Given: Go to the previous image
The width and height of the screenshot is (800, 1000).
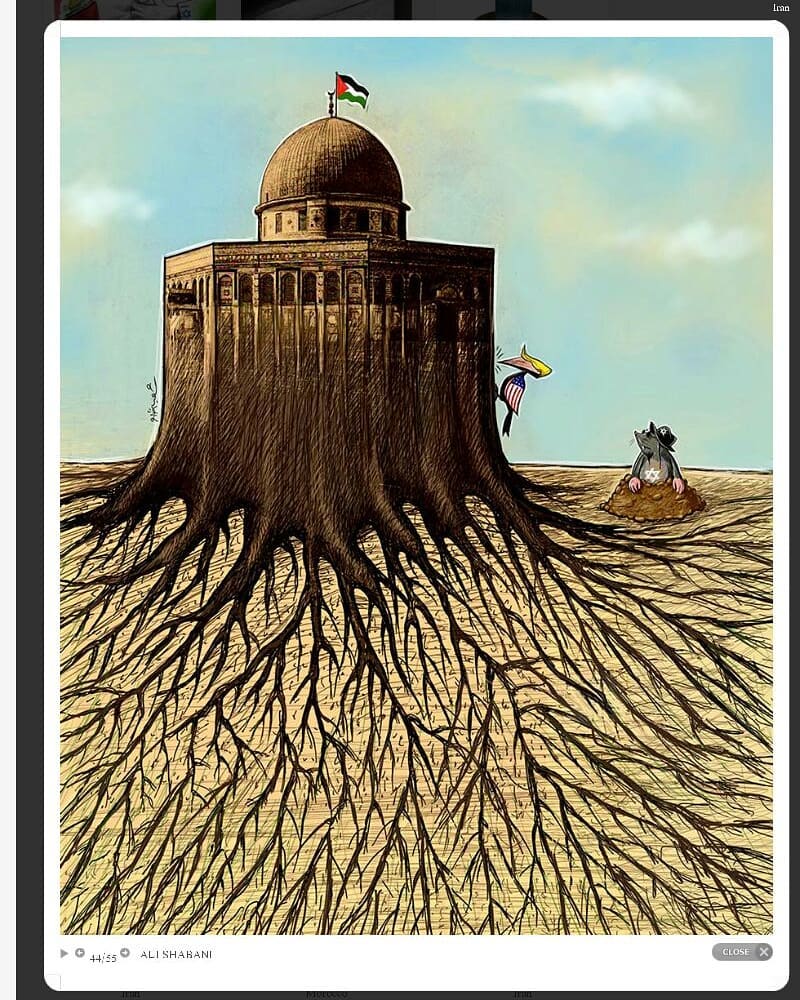Looking at the screenshot, I should click(x=80, y=953).
